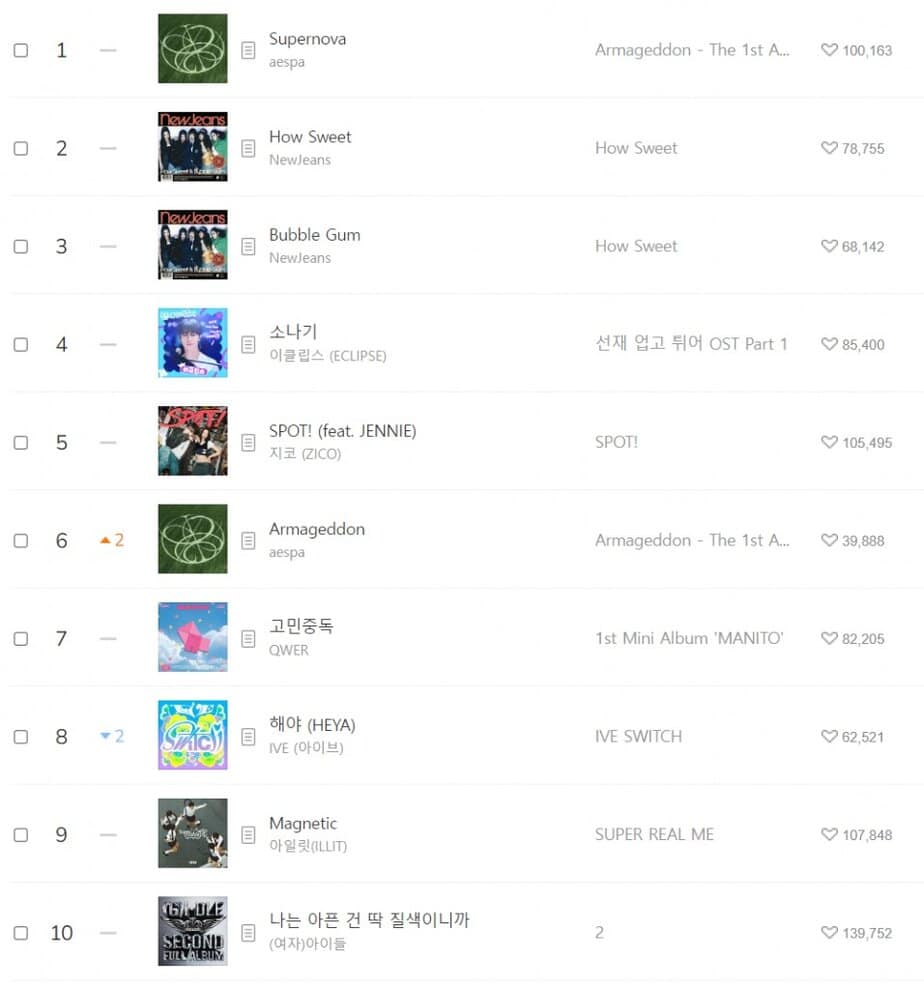This screenshot has height=990, width=924.
Task: Open the SUPER REAL ME album
Action: point(654,834)
